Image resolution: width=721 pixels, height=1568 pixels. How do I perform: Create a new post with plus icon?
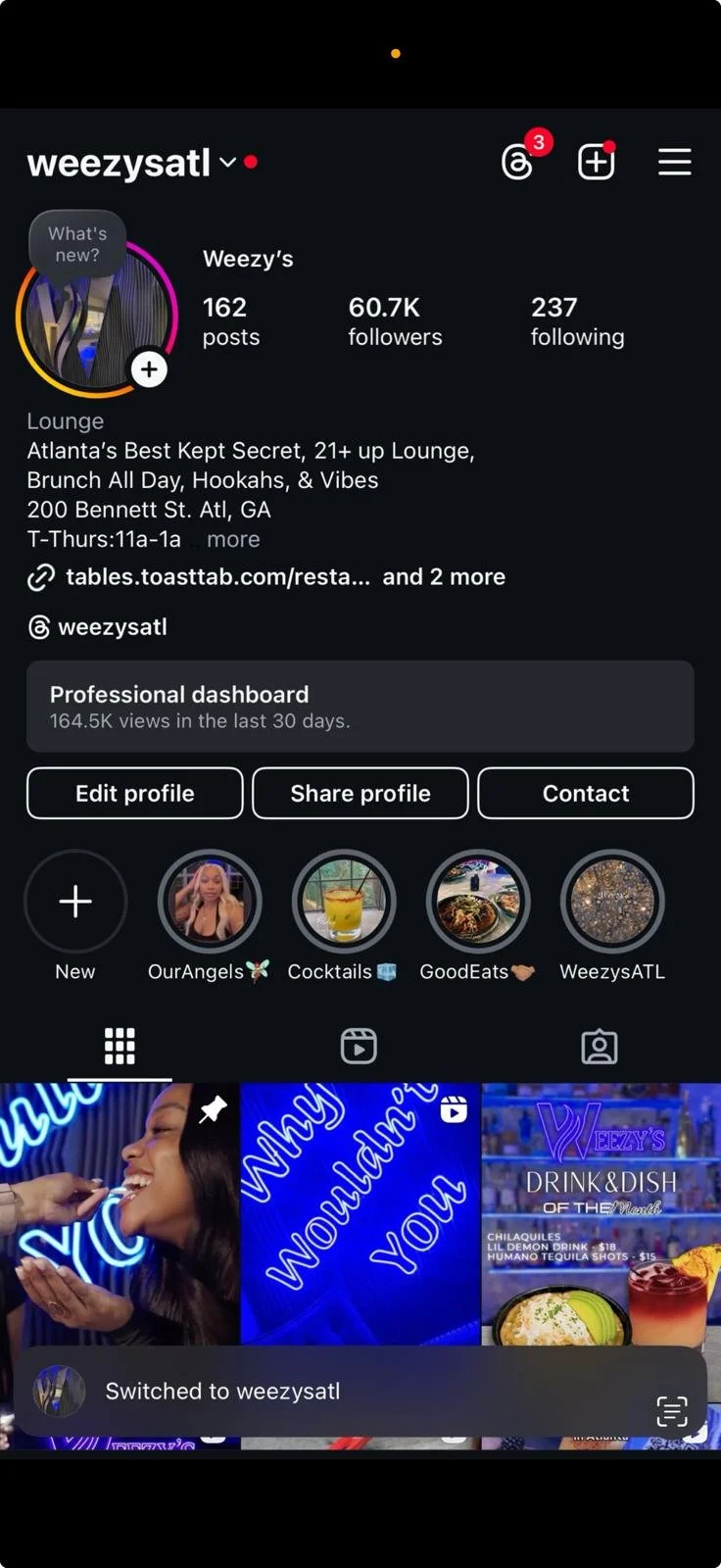tap(596, 162)
